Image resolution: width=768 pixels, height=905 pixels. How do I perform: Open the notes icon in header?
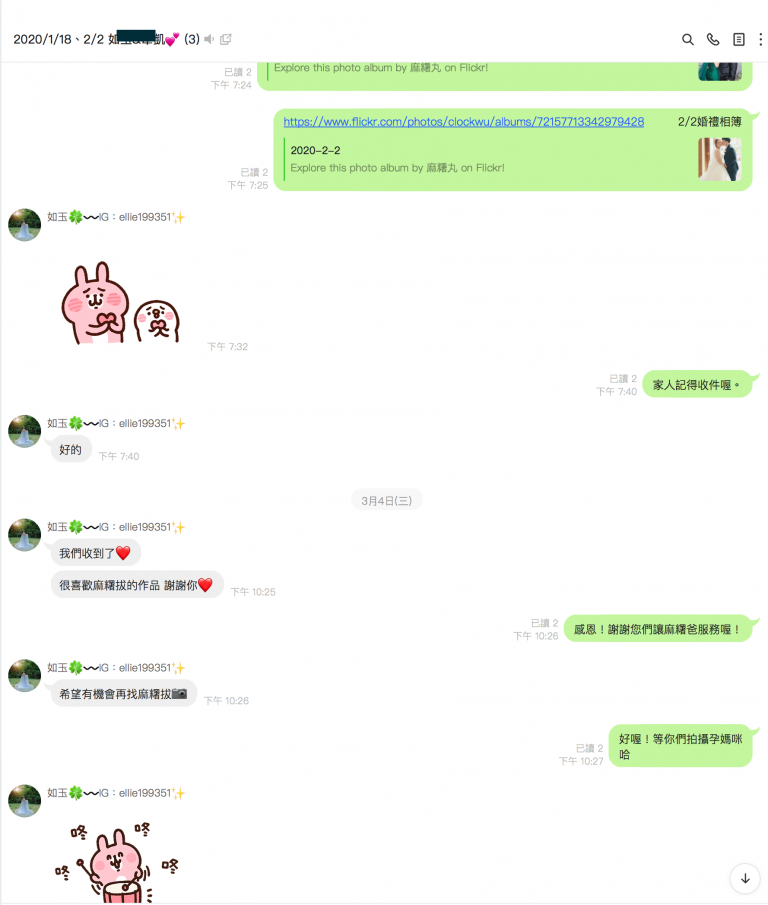point(739,40)
